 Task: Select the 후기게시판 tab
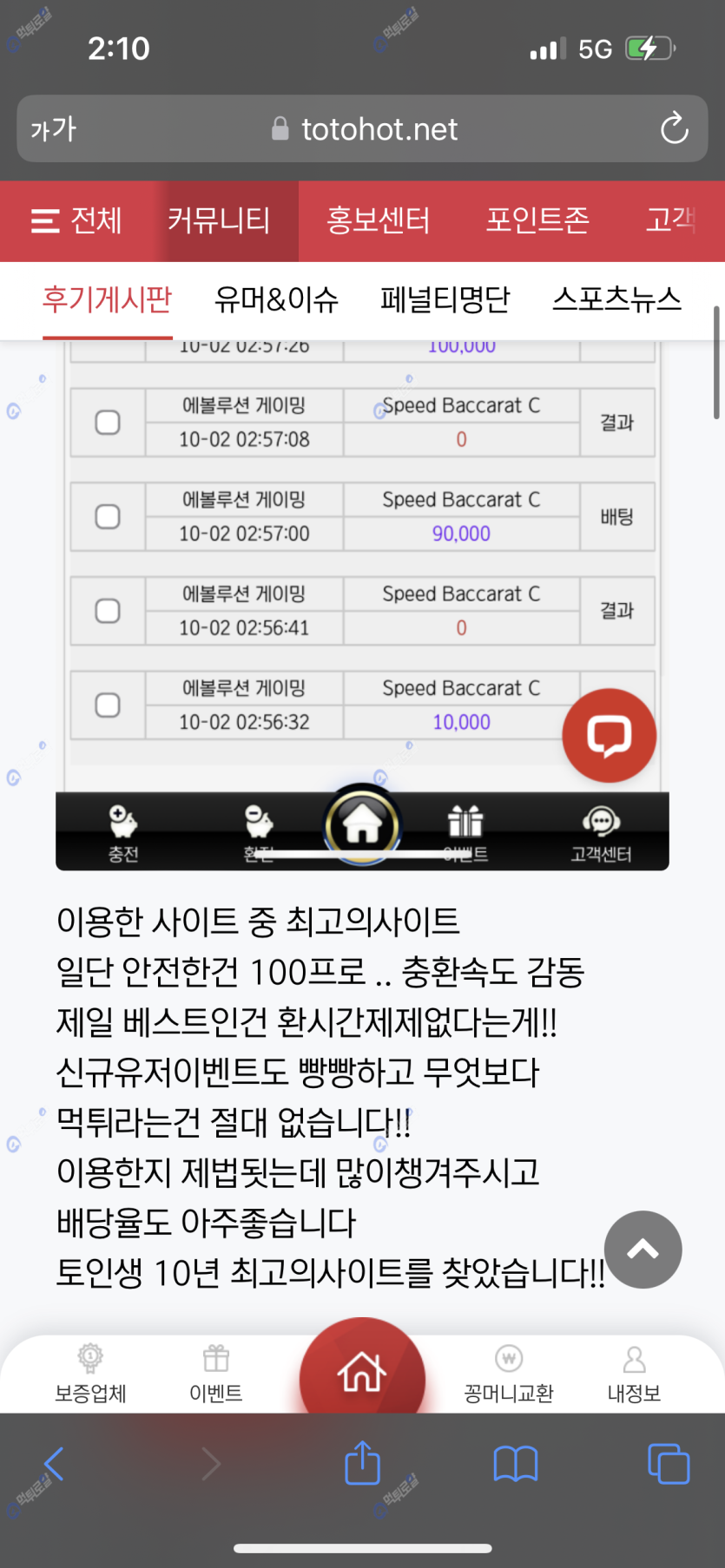click(108, 300)
